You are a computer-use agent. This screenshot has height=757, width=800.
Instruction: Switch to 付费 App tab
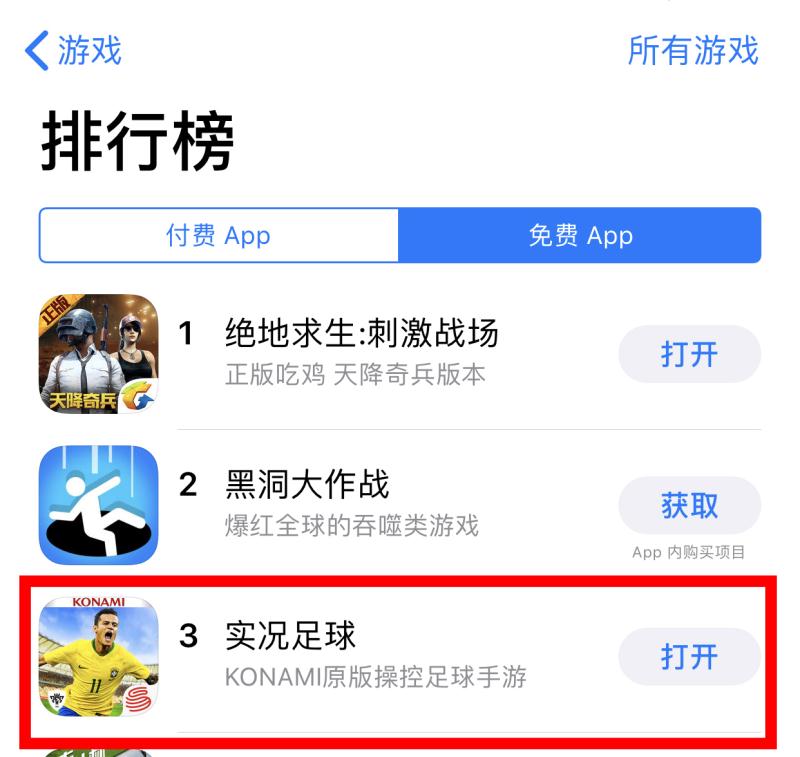(218, 236)
